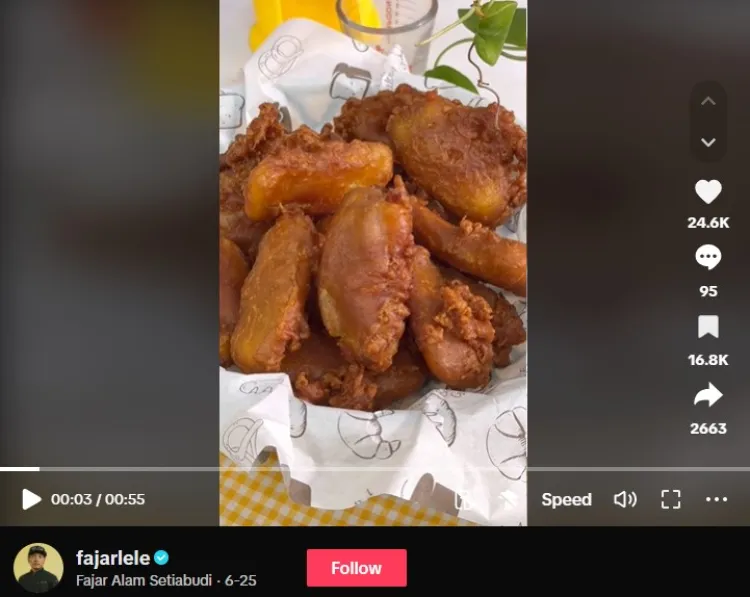
Task: Open fajarlele's profile picture
Action: click(x=38, y=568)
